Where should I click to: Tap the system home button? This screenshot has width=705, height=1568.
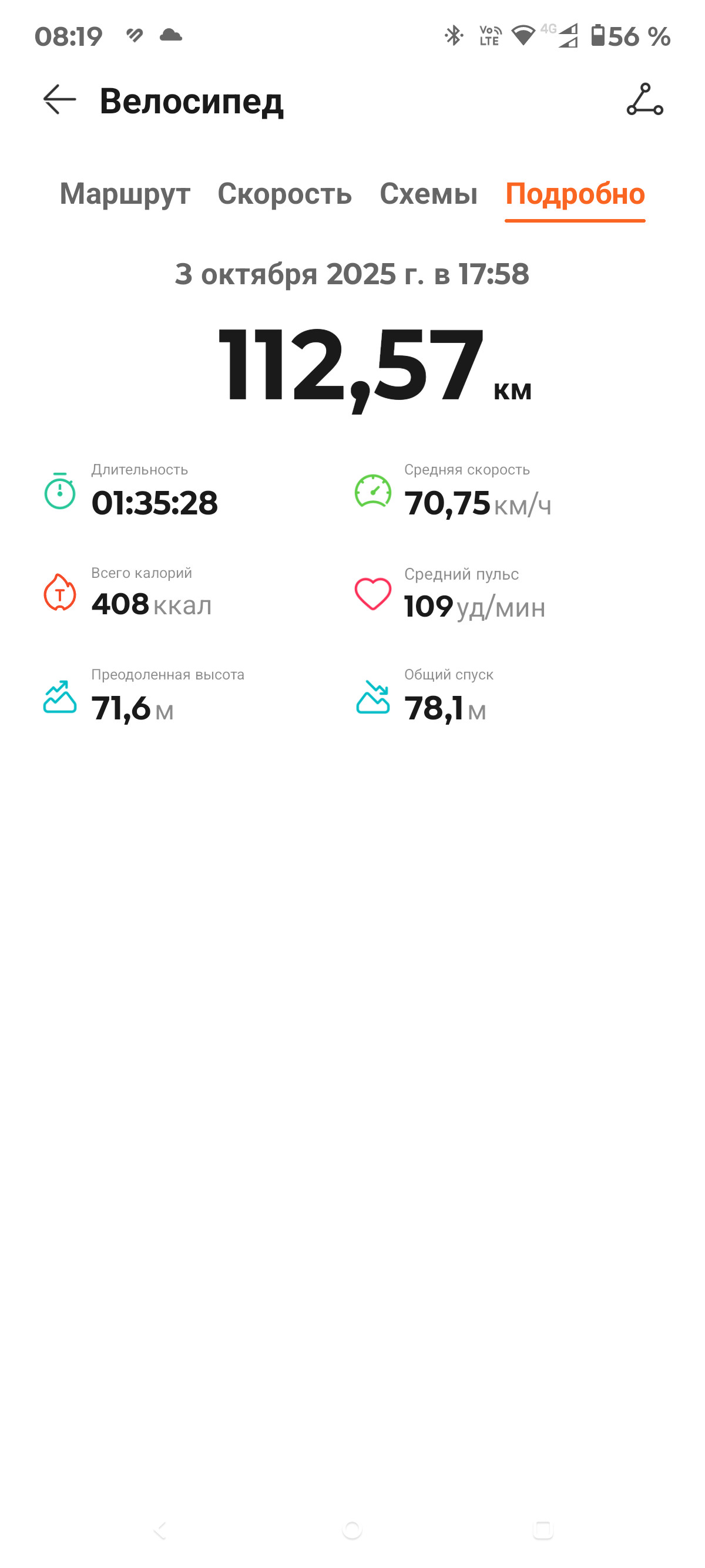(x=352, y=1529)
